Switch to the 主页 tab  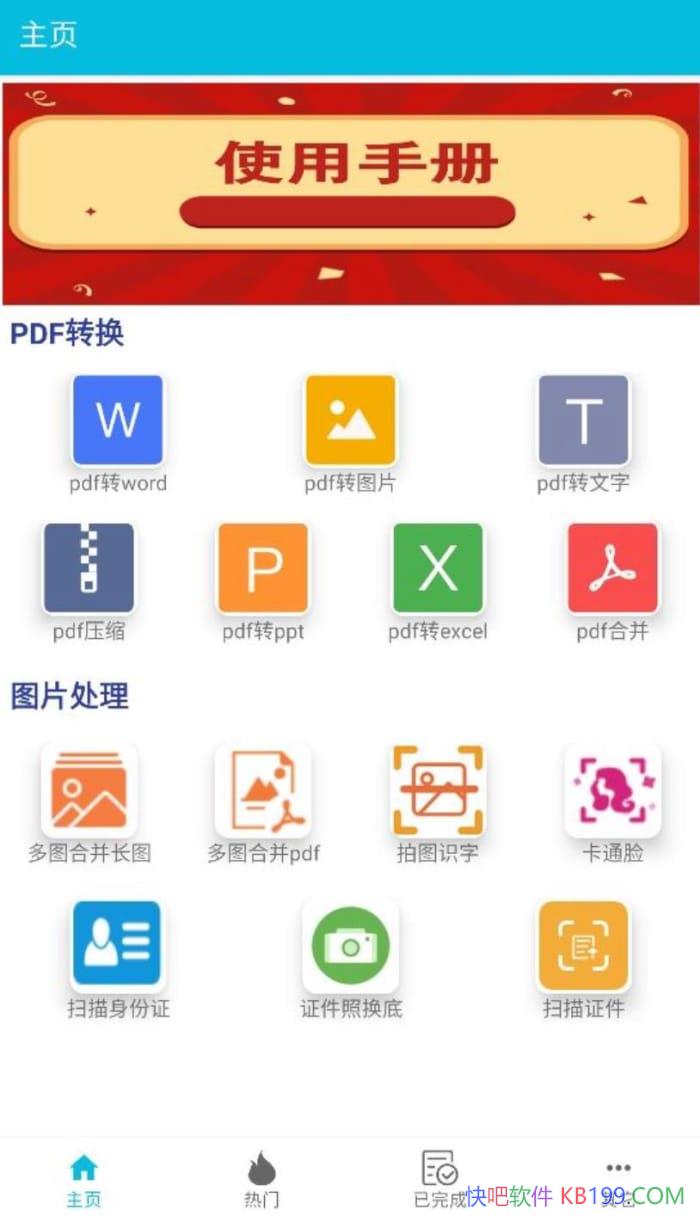click(x=84, y=1179)
